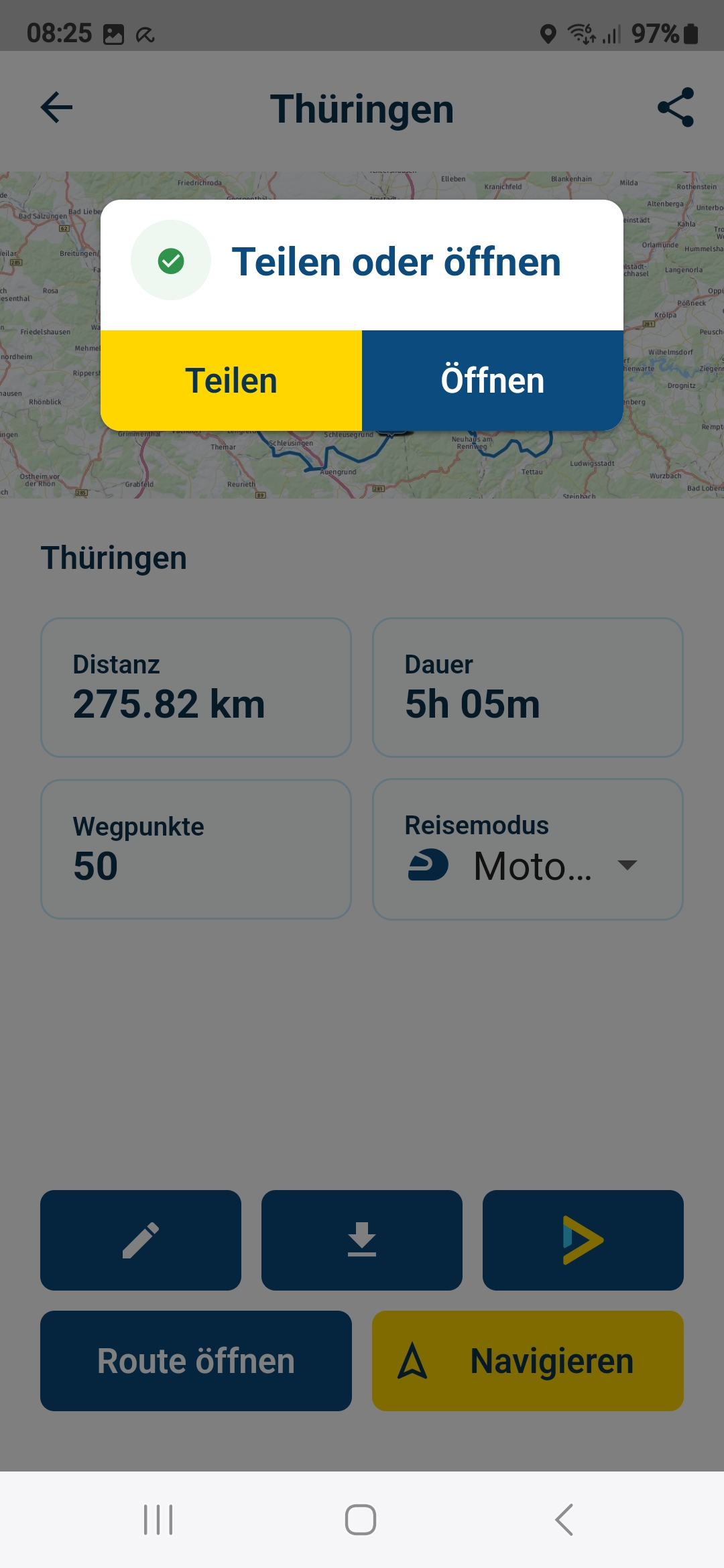
Task: Choose Öffnen in the dialog
Action: pyautogui.click(x=493, y=381)
